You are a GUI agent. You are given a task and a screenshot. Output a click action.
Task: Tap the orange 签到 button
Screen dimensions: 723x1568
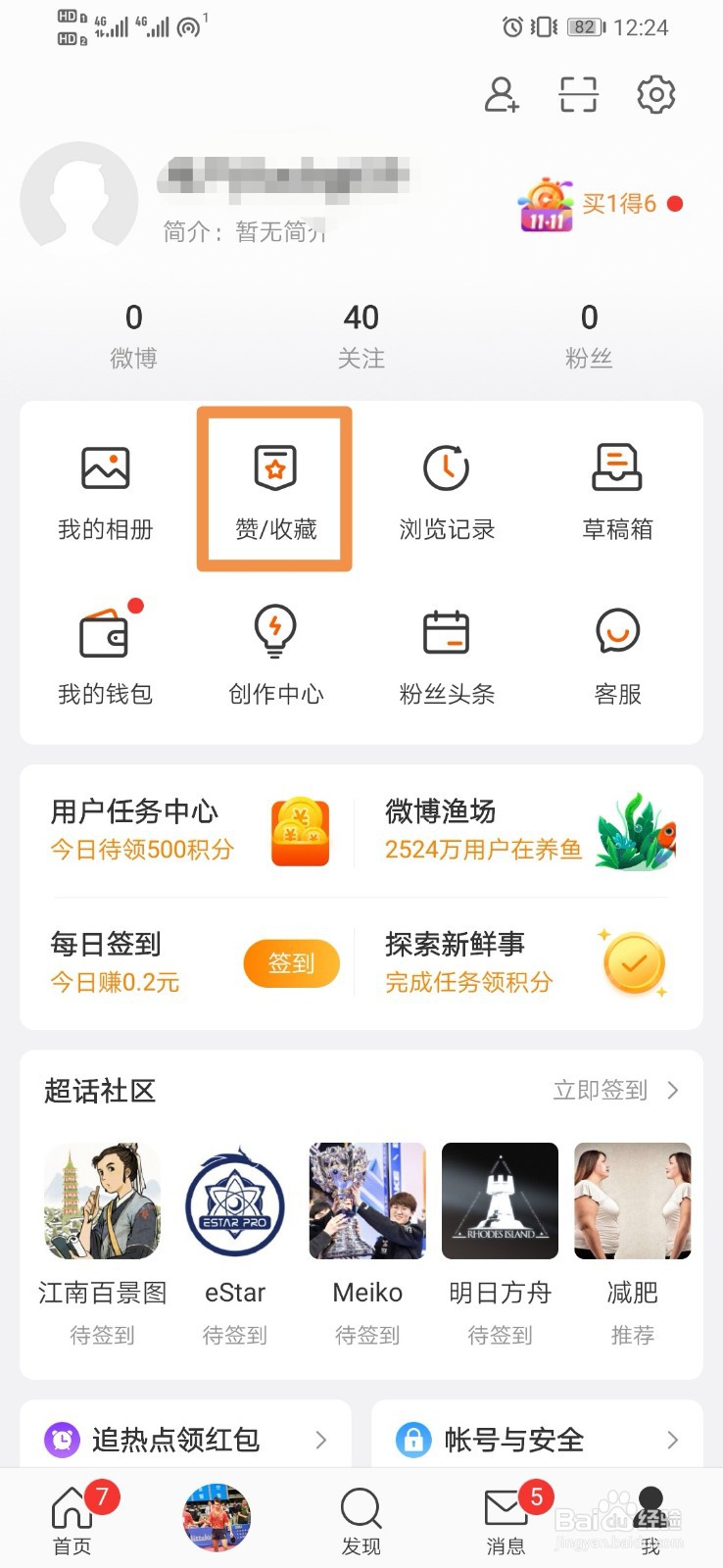tap(291, 963)
